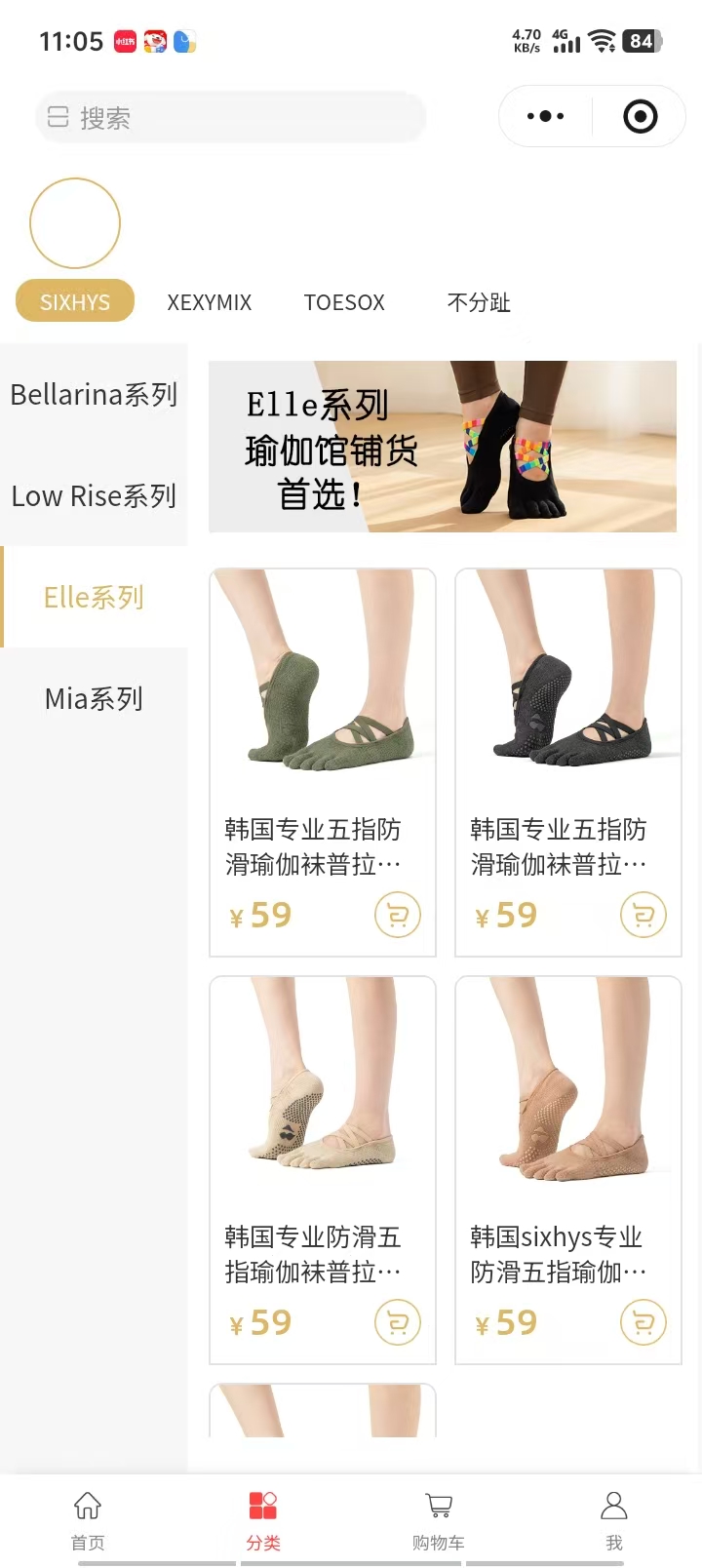702x1568 pixels.
Task: Go to the 首页 home tab
Action: point(88,1519)
